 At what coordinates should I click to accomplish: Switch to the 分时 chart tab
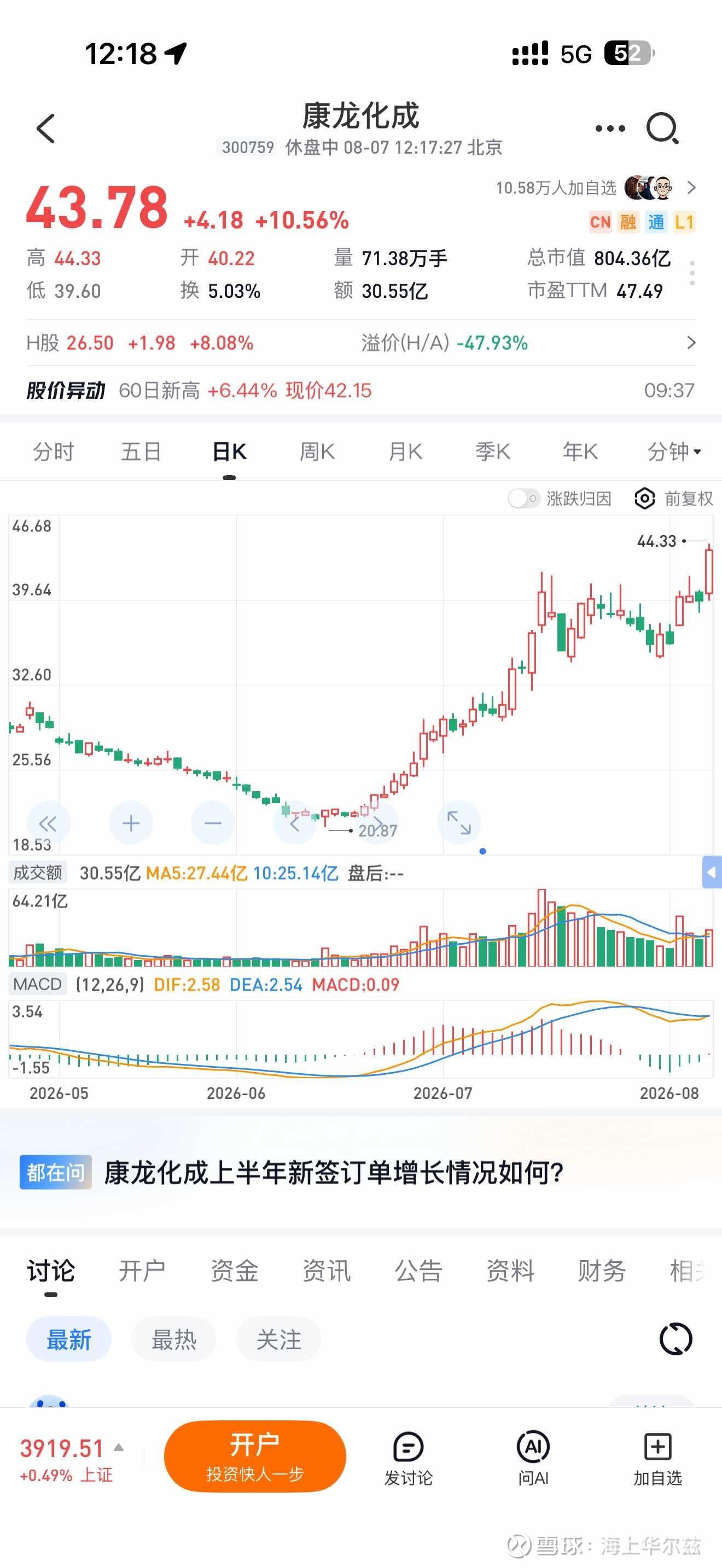coord(54,452)
